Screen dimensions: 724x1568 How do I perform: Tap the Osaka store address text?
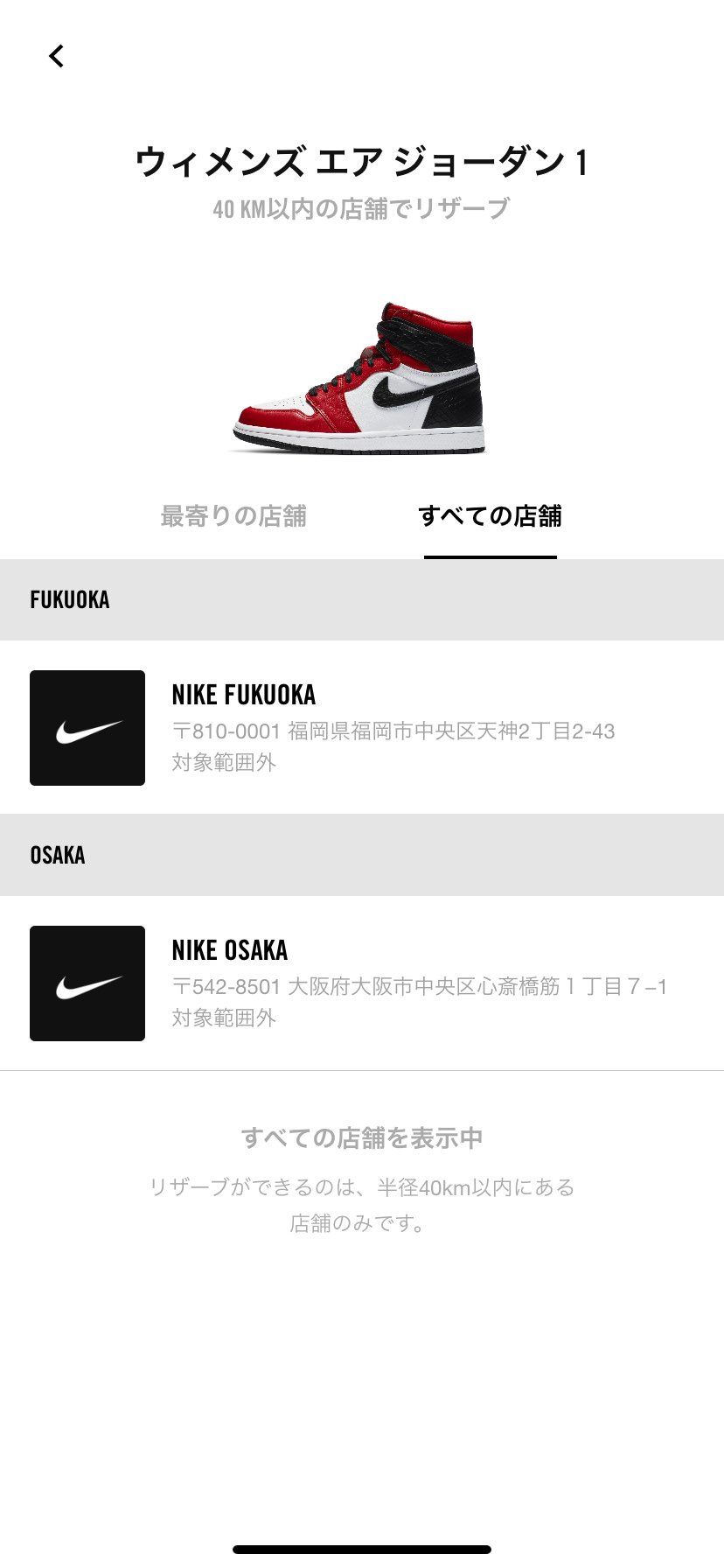click(x=419, y=988)
